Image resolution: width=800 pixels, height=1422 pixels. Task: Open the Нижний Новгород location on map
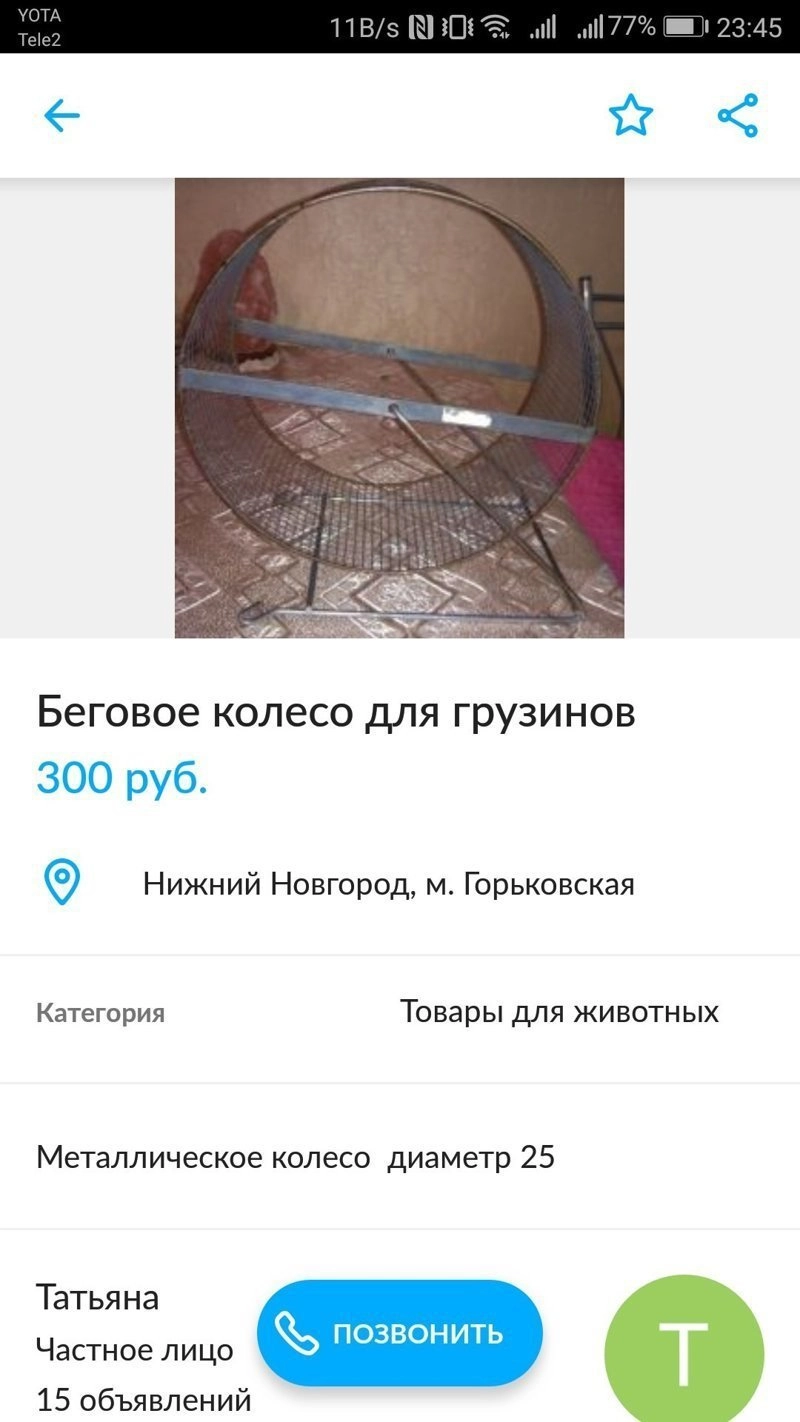tap(388, 884)
